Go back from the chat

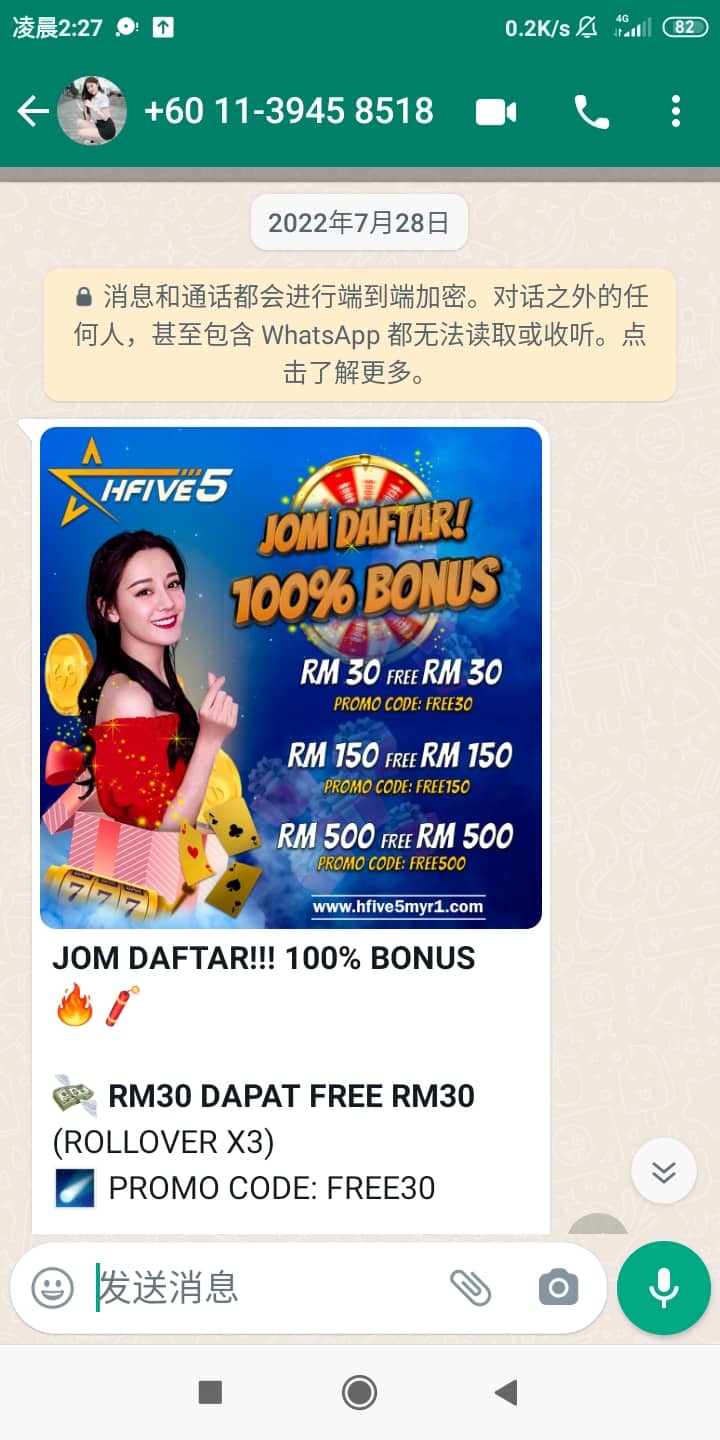33,111
